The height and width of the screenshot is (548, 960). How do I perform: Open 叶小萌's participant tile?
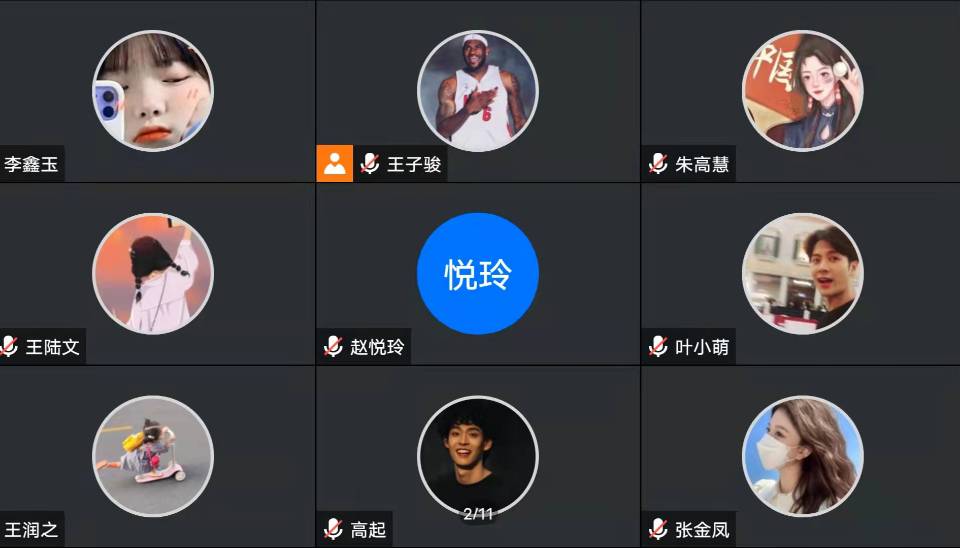click(x=802, y=273)
